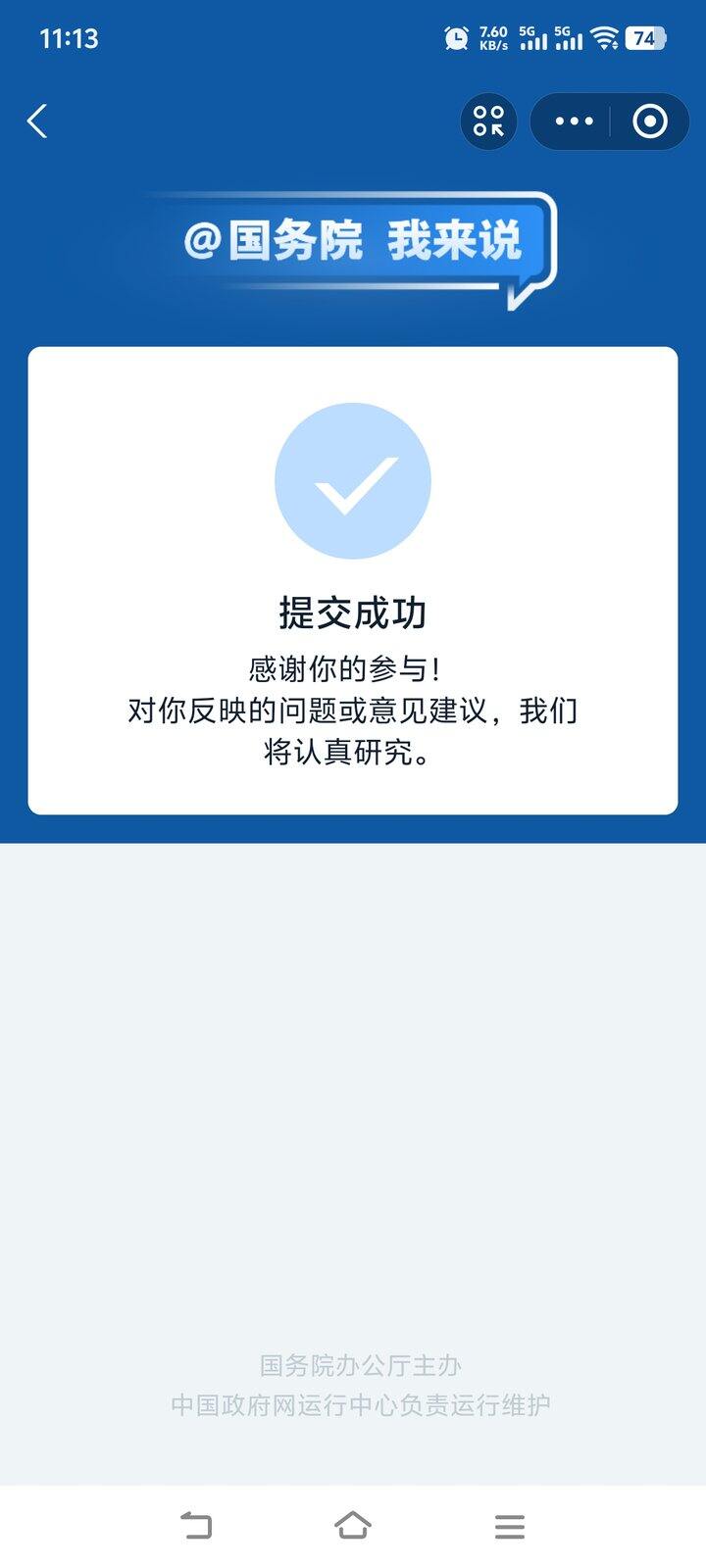Viewport: 706px width, 1568px height.
Task: Go back using the top-left arrow
Action: 37,122
